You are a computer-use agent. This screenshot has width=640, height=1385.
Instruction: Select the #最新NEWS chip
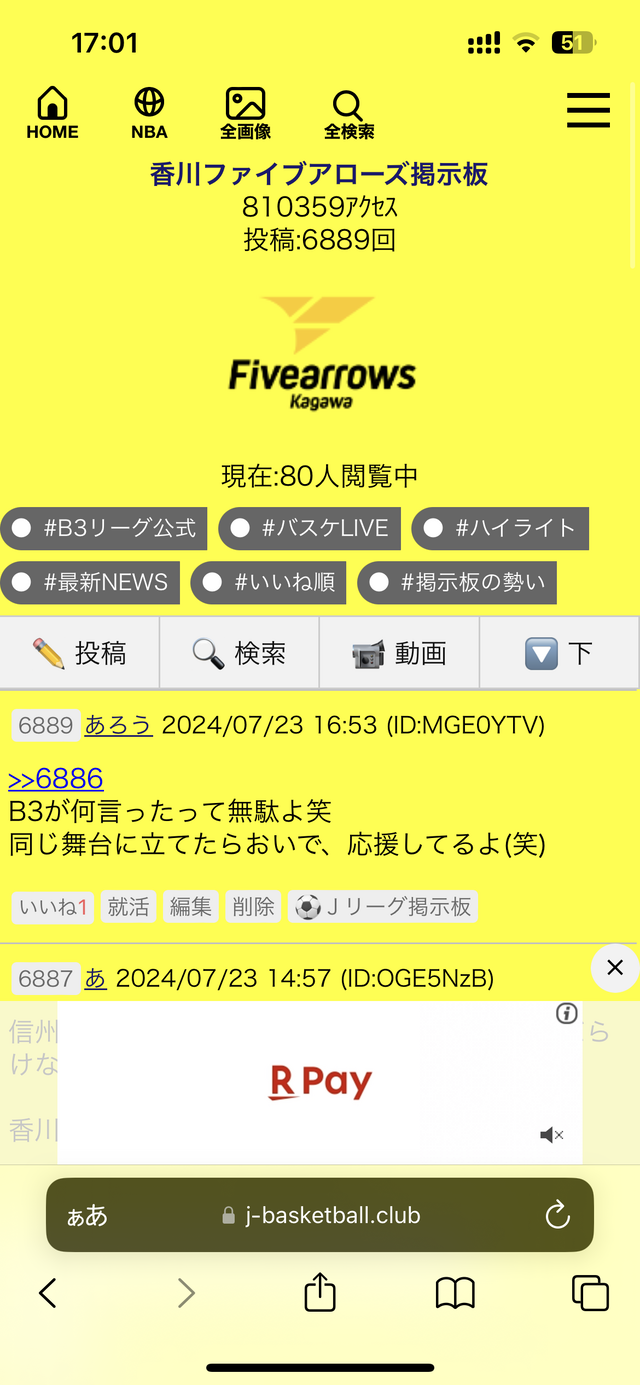tap(90, 583)
